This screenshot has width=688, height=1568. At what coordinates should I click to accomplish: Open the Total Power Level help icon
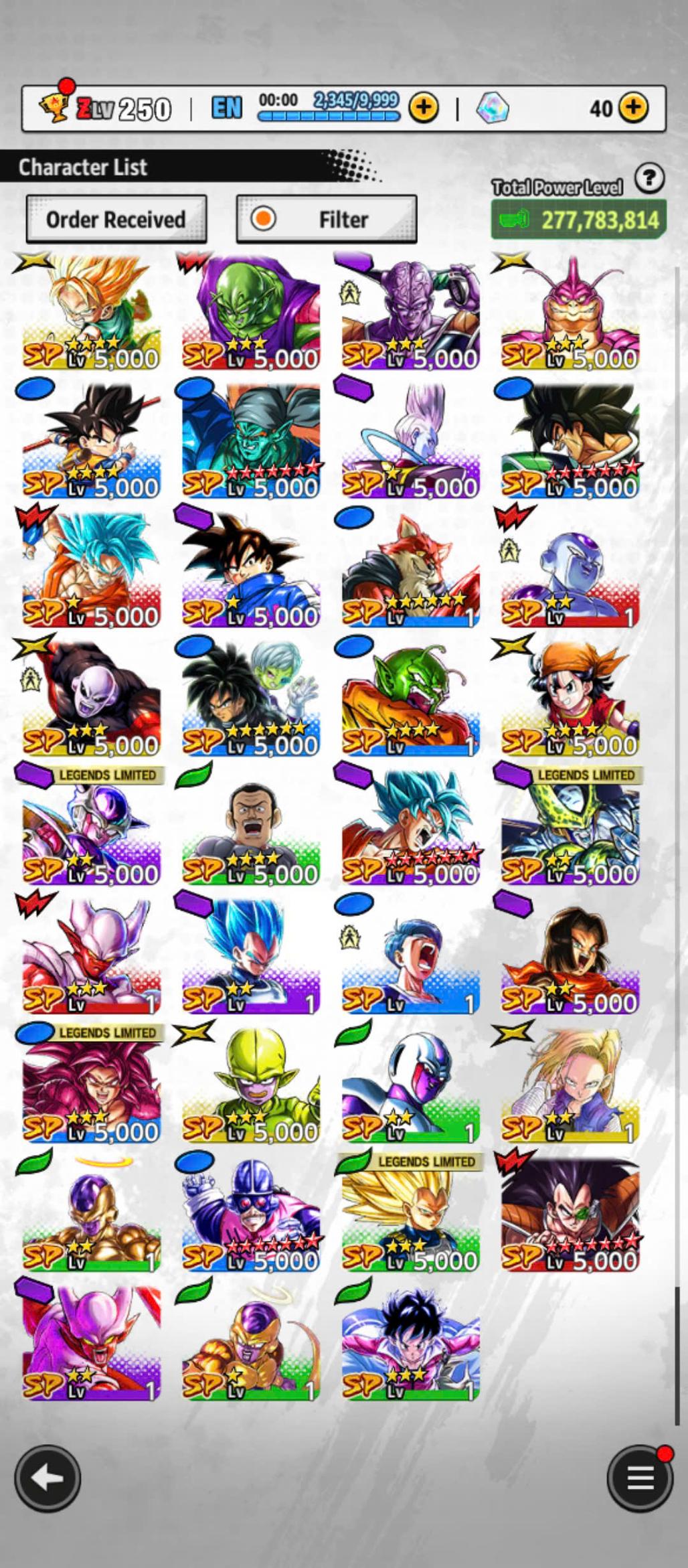tap(649, 179)
